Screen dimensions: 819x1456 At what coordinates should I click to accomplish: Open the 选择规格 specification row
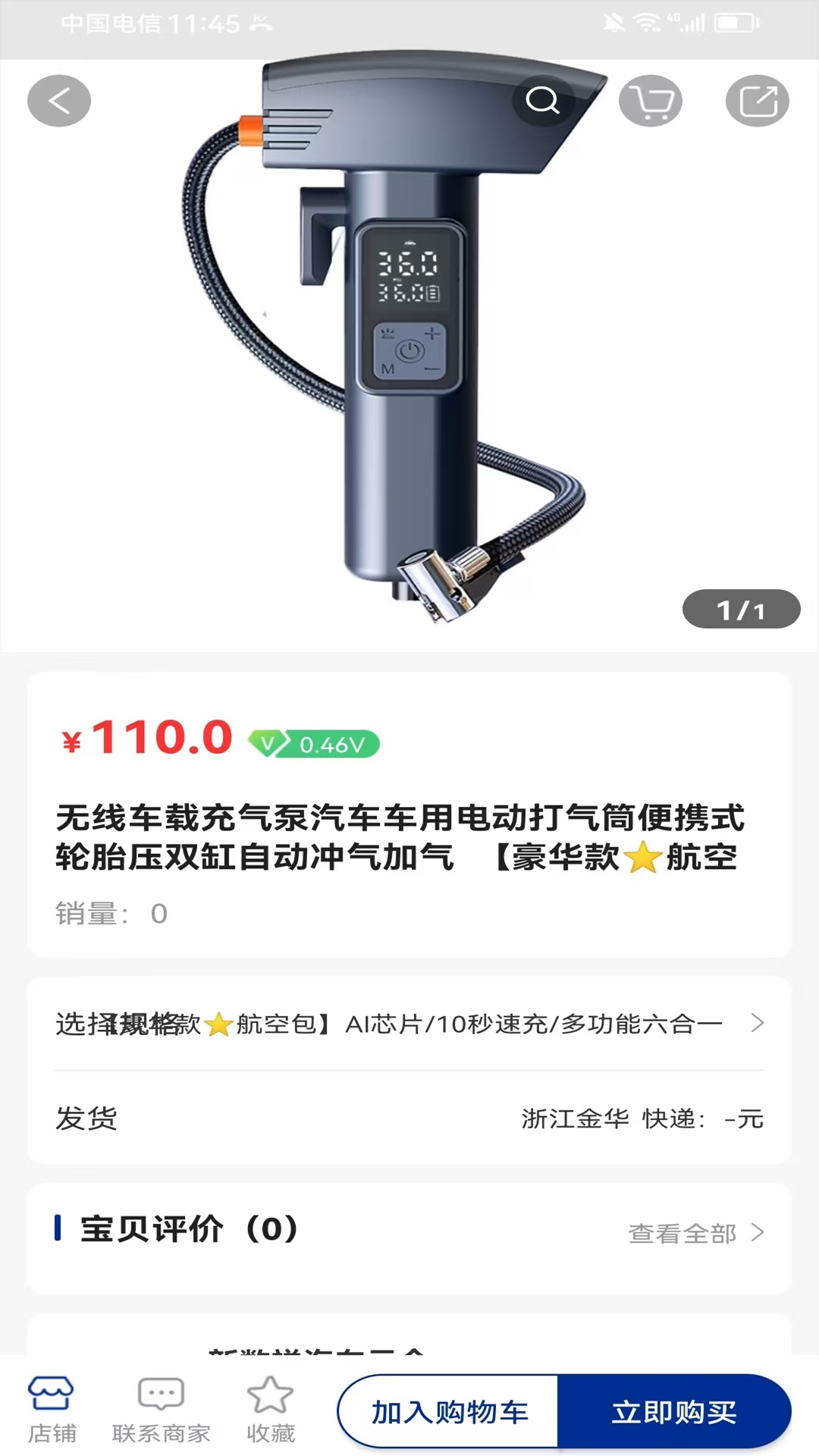[409, 1024]
